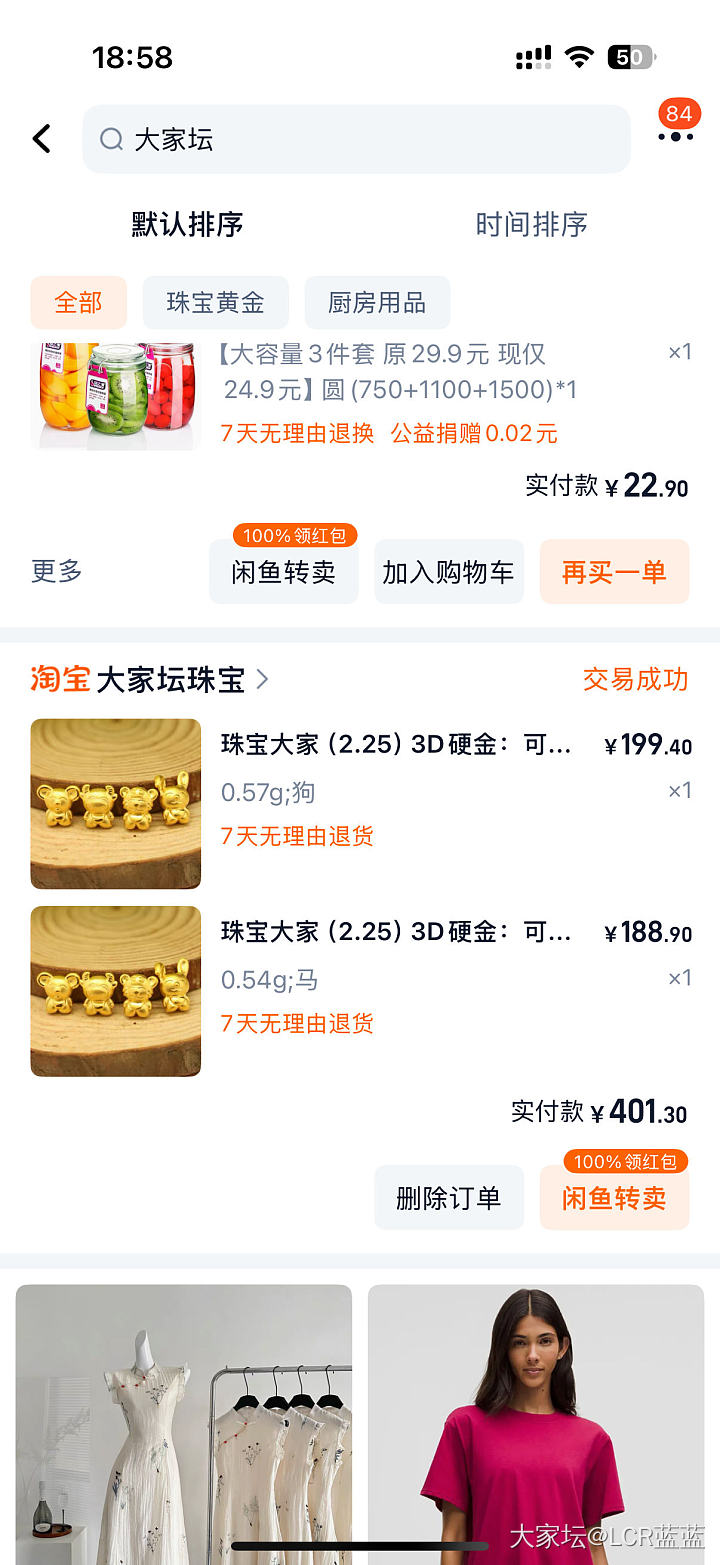Viewport: 720px width, 1565px height.
Task: Go back using the back arrow
Action: (42, 139)
